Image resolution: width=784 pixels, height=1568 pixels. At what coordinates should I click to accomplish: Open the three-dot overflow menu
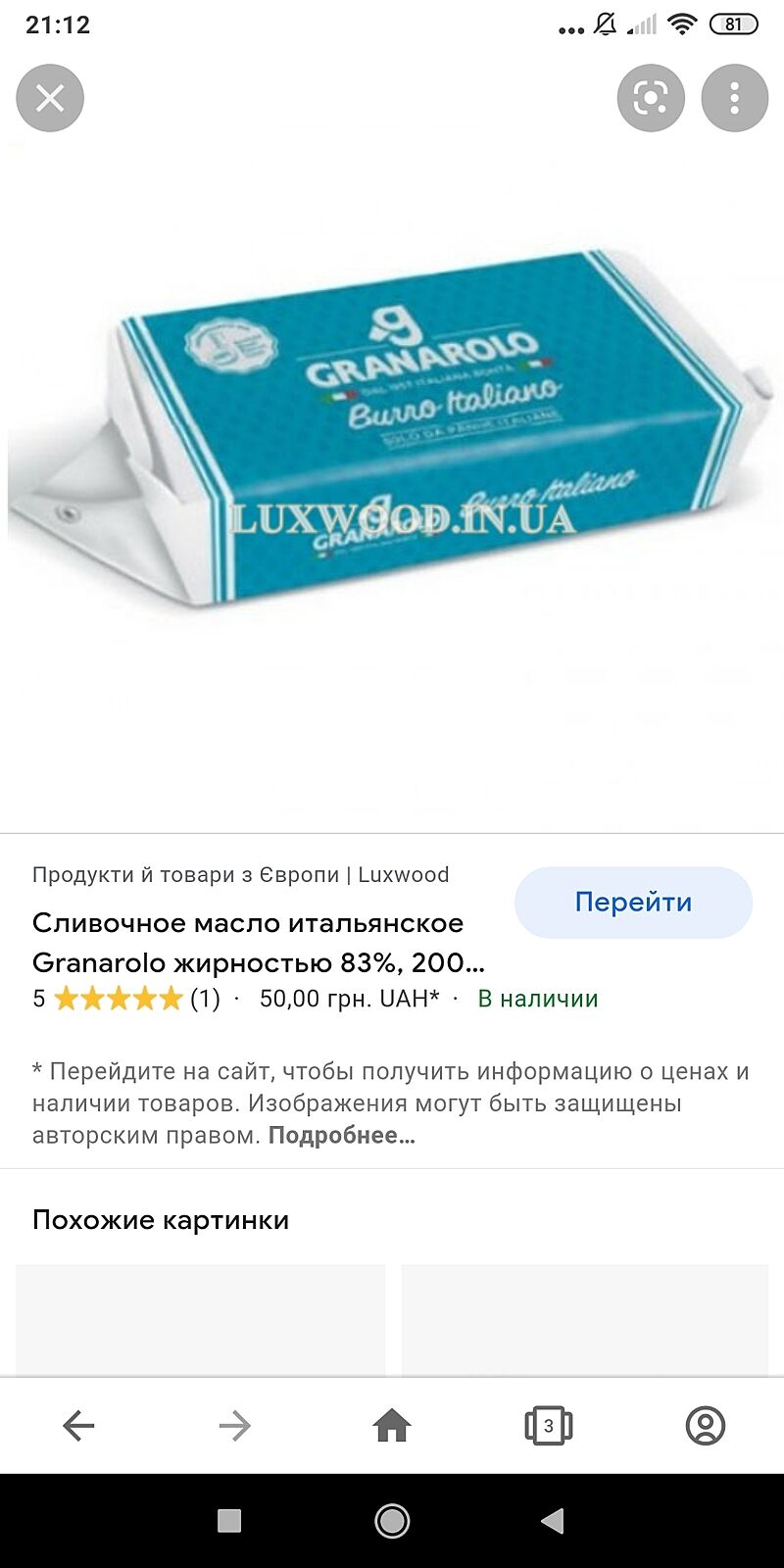[x=735, y=98]
